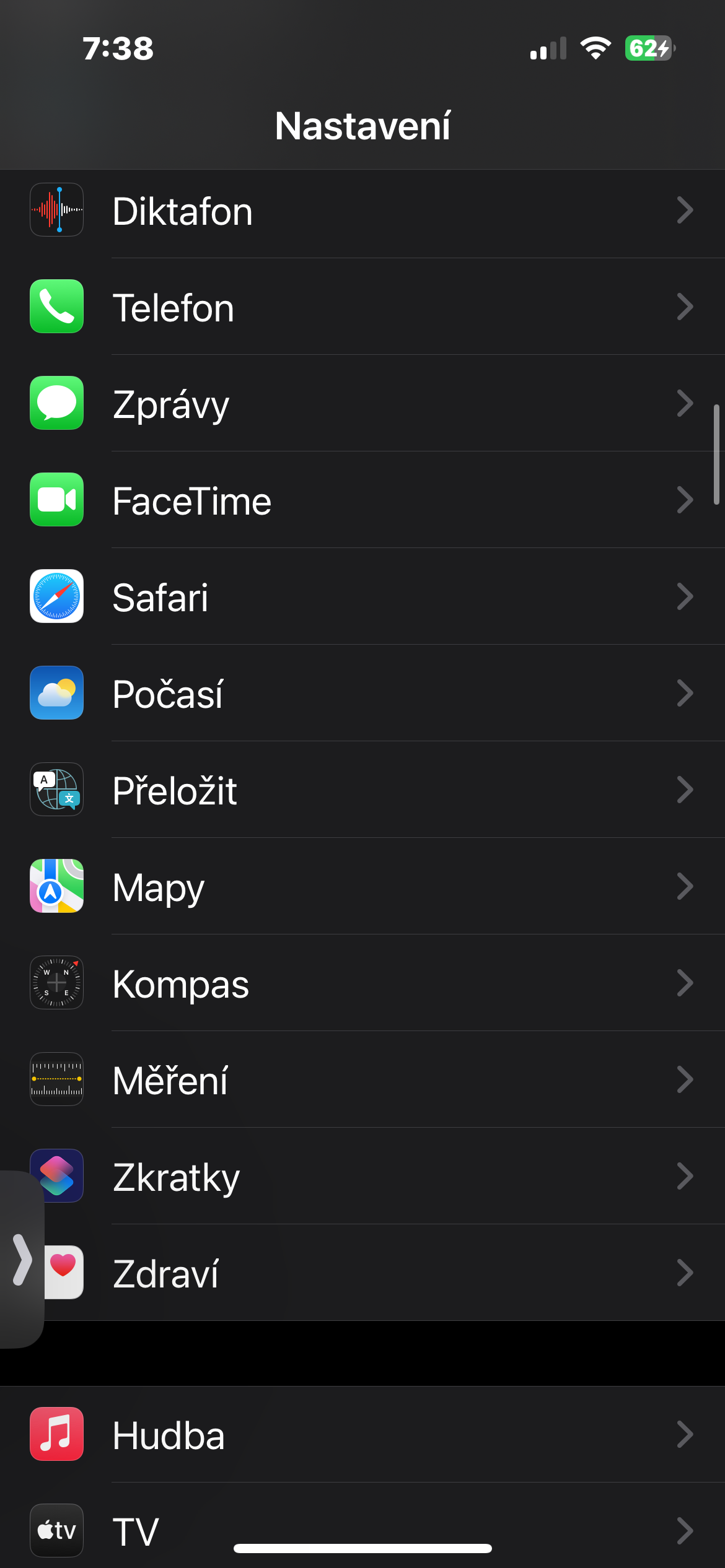Open Měření settings
The width and height of the screenshot is (725, 1568).
click(362, 1080)
